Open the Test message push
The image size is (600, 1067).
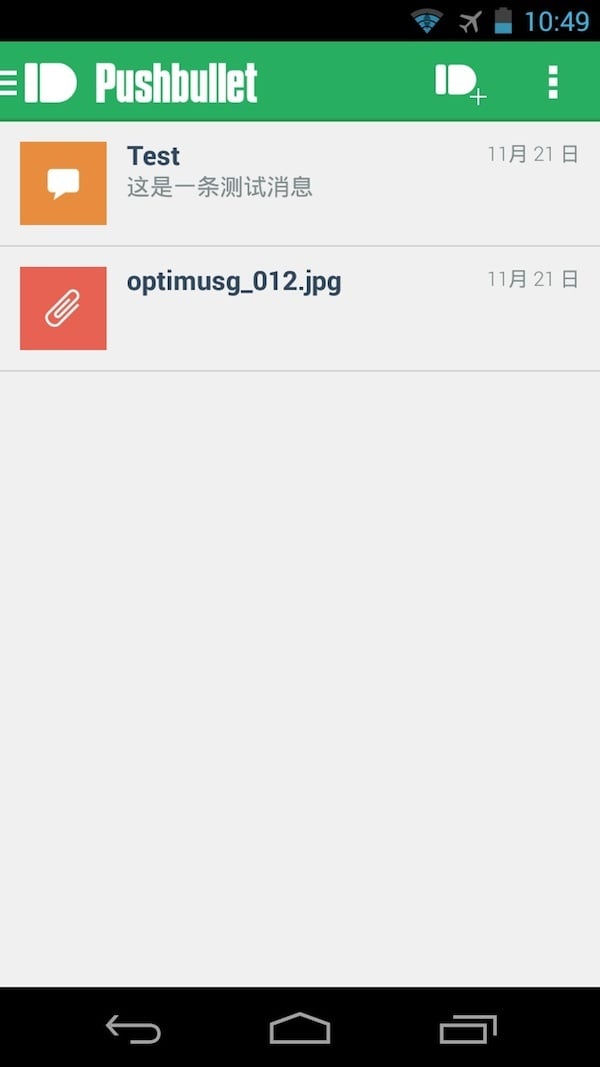300,183
